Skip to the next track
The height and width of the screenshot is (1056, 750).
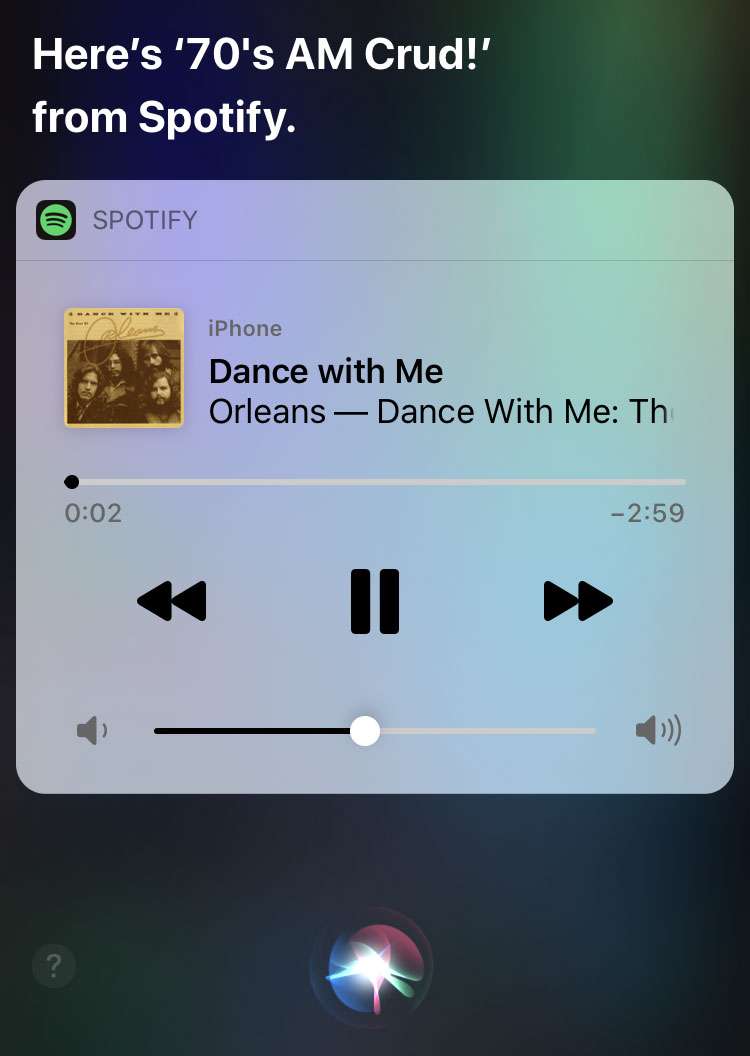(x=578, y=601)
